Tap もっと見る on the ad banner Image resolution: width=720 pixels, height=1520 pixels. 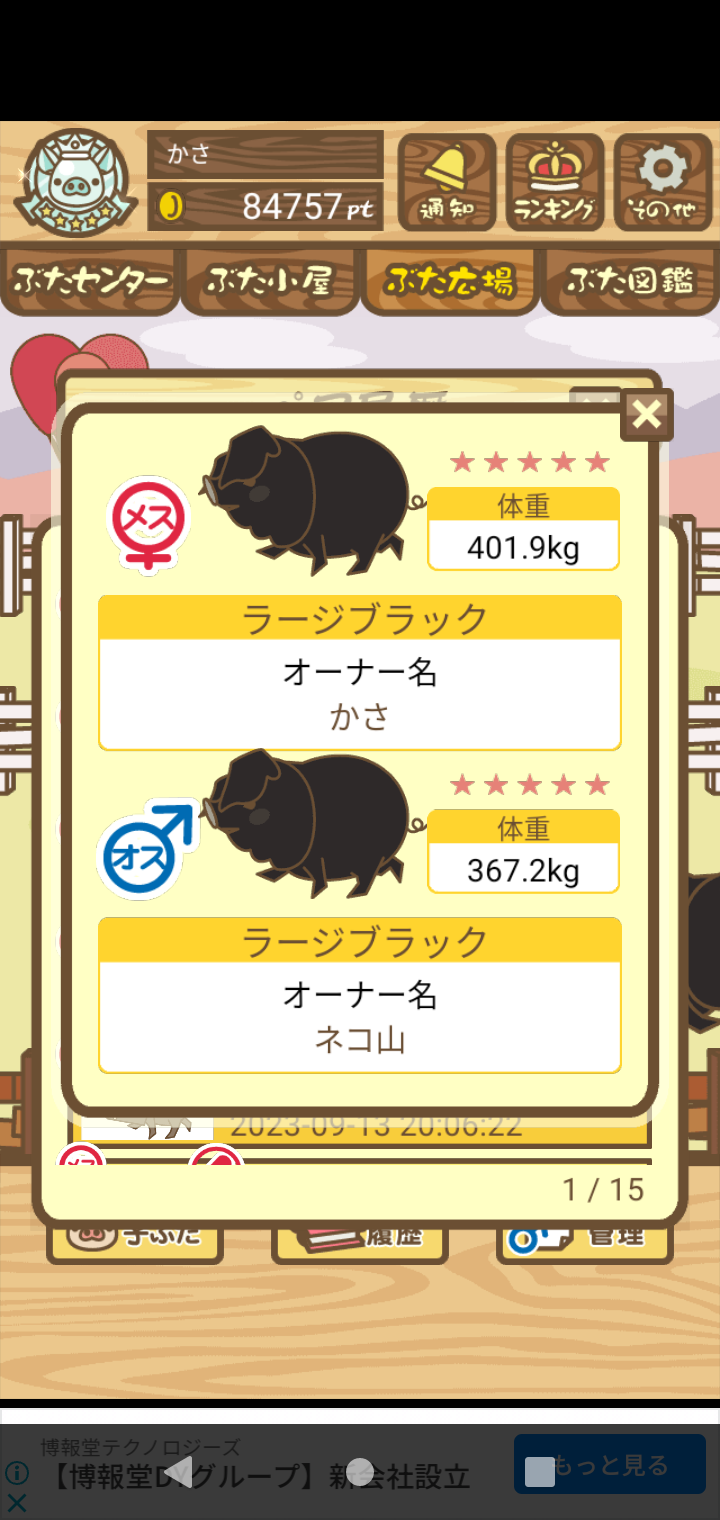click(610, 1465)
